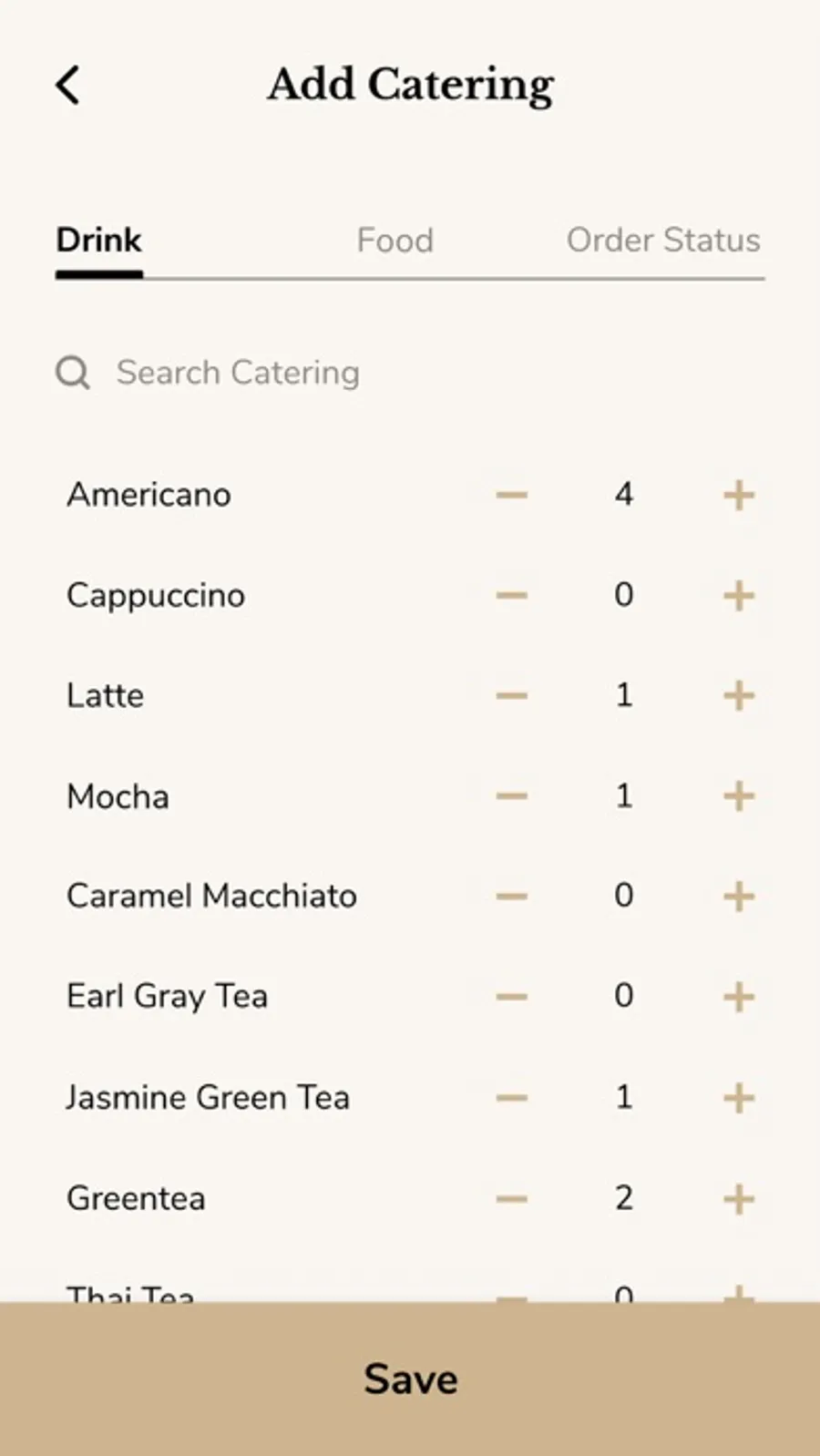
Task: Decrease Jasmine Green Tea quantity
Action: pos(512,1098)
